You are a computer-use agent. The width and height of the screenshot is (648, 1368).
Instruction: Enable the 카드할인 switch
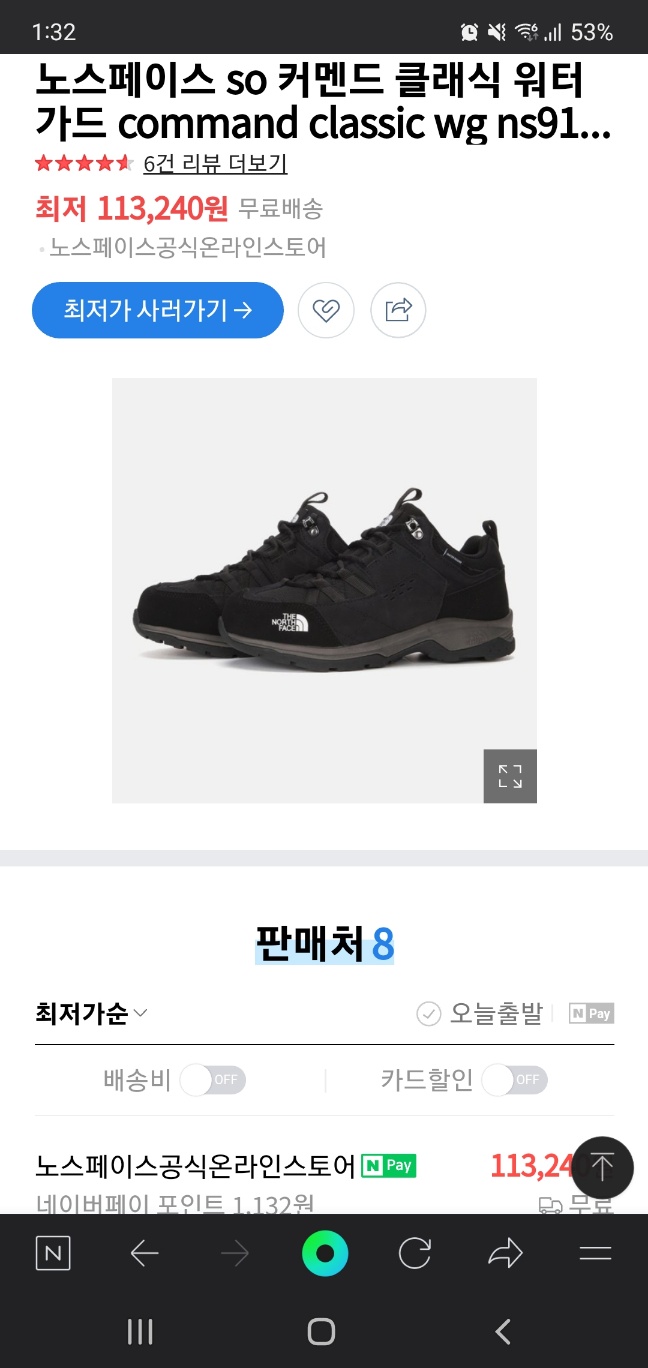(515, 1080)
